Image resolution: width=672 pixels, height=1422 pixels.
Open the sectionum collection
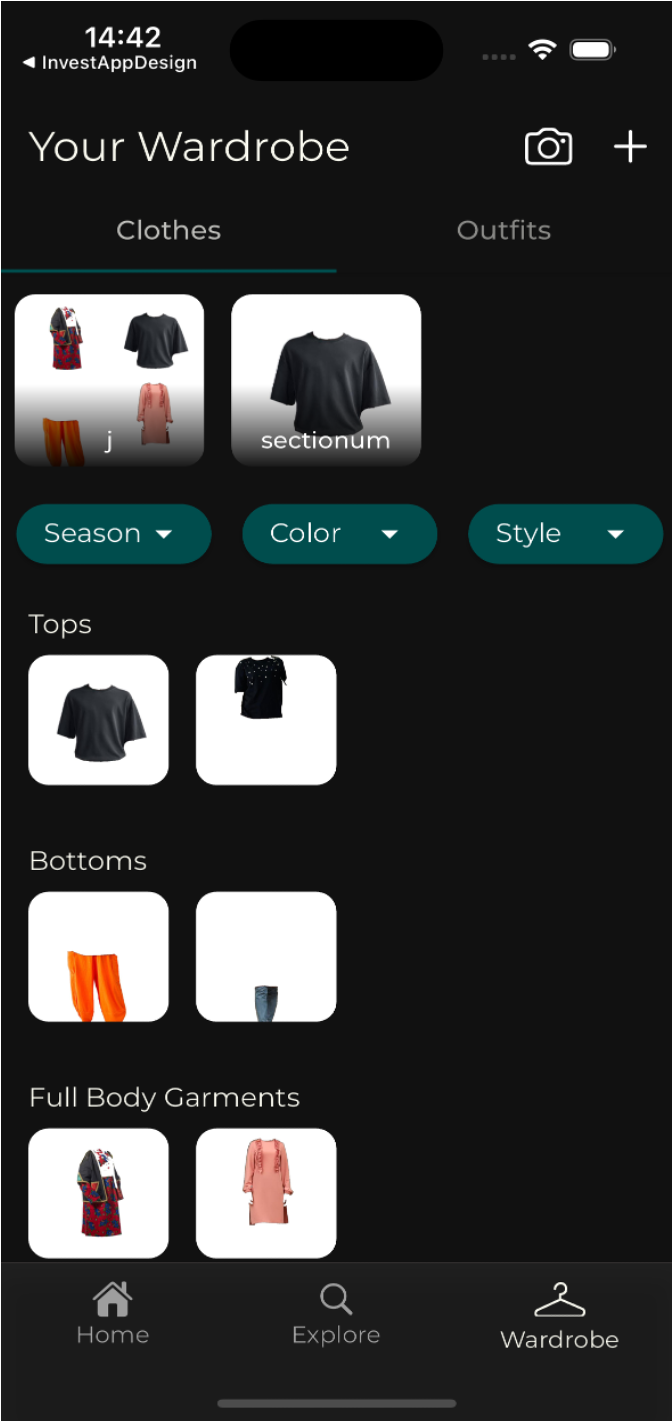326,380
